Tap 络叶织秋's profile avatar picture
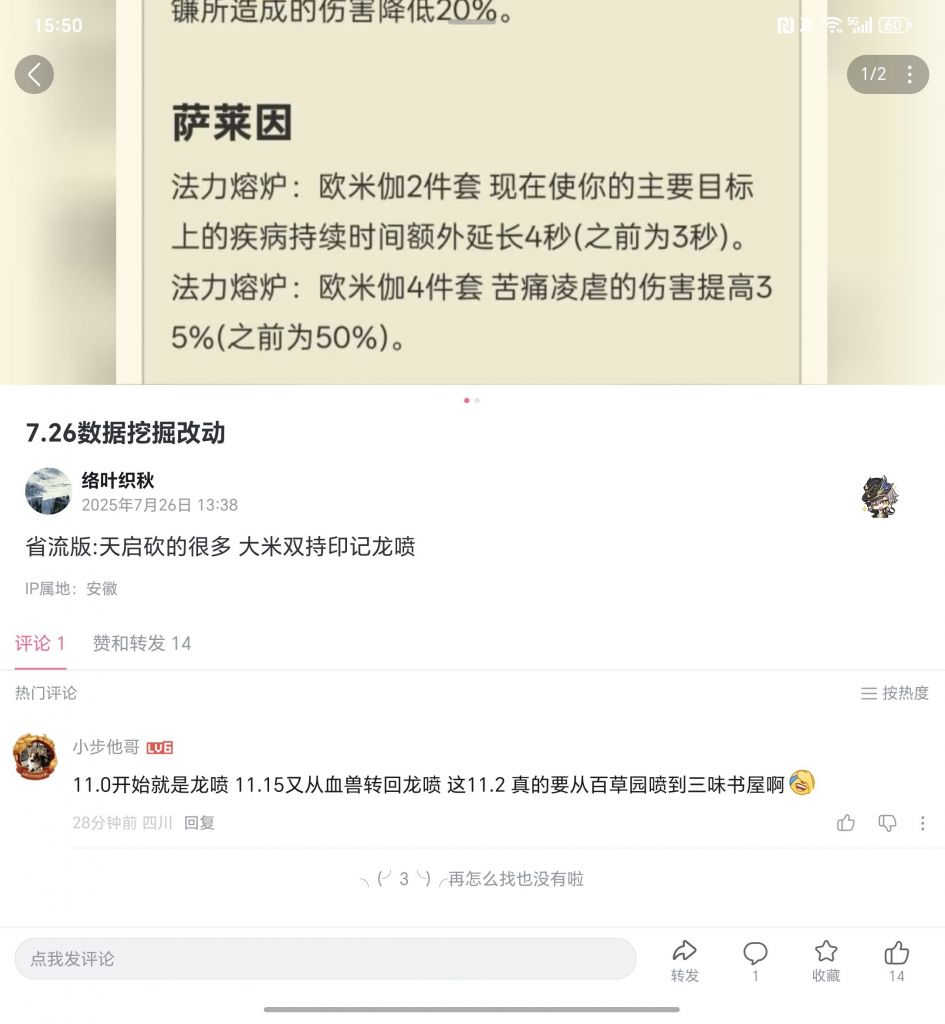This screenshot has height=1024, width=945. tap(48, 491)
